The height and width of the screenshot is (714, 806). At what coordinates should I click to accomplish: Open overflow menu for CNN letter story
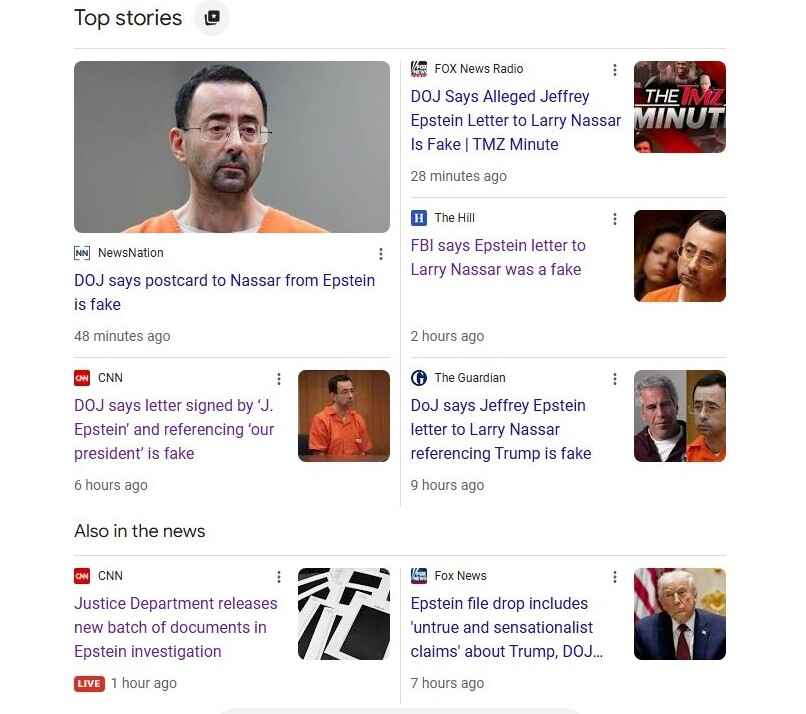(x=278, y=379)
